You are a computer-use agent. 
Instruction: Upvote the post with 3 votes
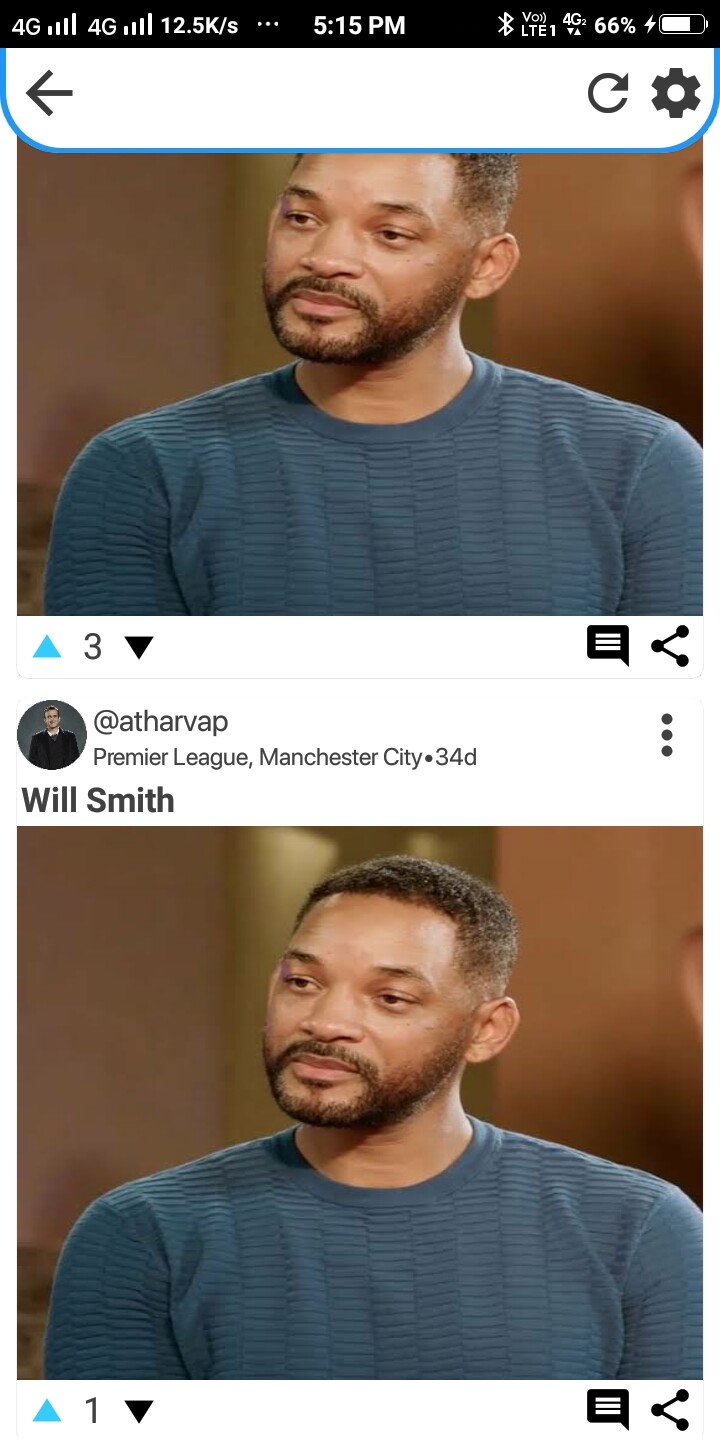click(47, 647)
